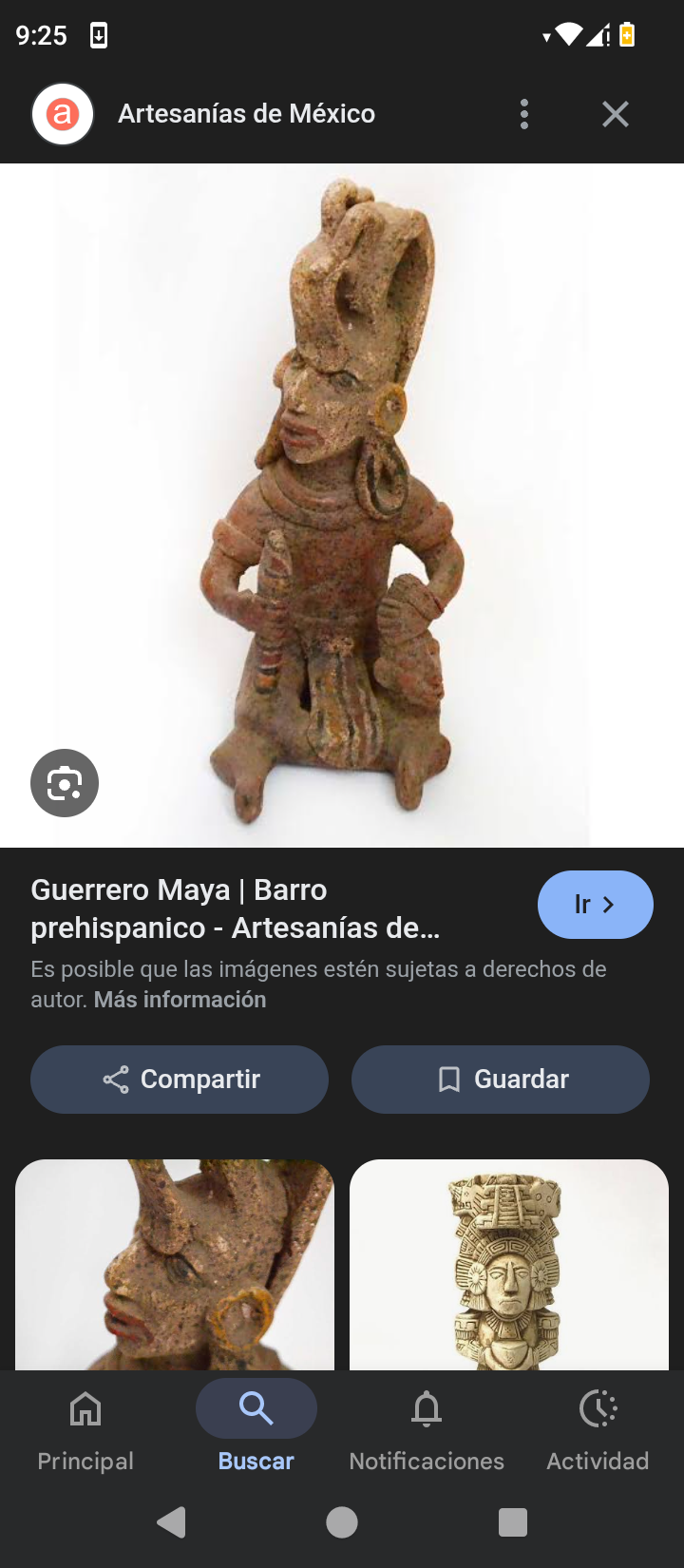Open the close-up clay face thumbnail
The height and width of the screenshot is (1568, 684).
[175, 1264]
